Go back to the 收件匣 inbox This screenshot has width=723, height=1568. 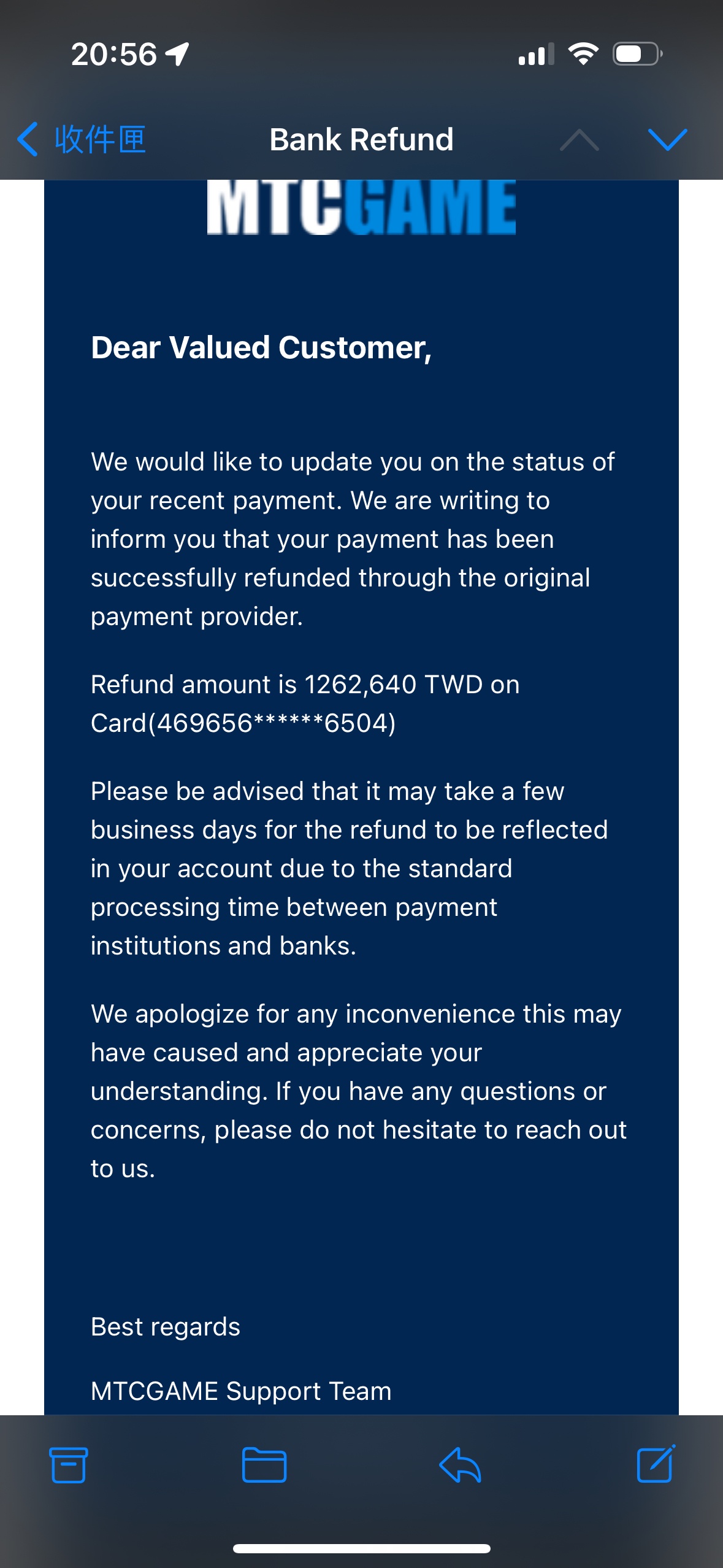[x=82, y=140]
